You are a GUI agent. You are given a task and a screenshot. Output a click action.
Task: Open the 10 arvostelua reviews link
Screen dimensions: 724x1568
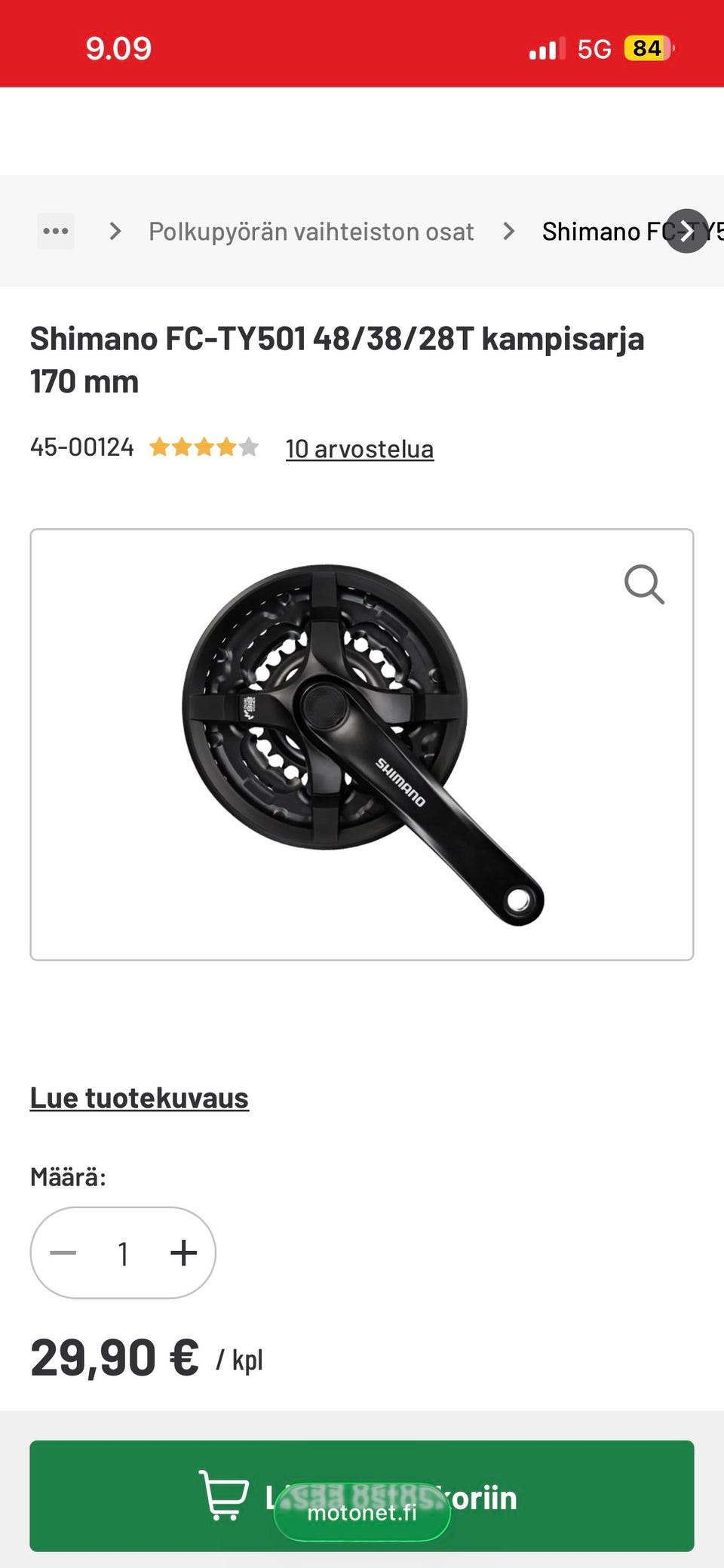359,449
